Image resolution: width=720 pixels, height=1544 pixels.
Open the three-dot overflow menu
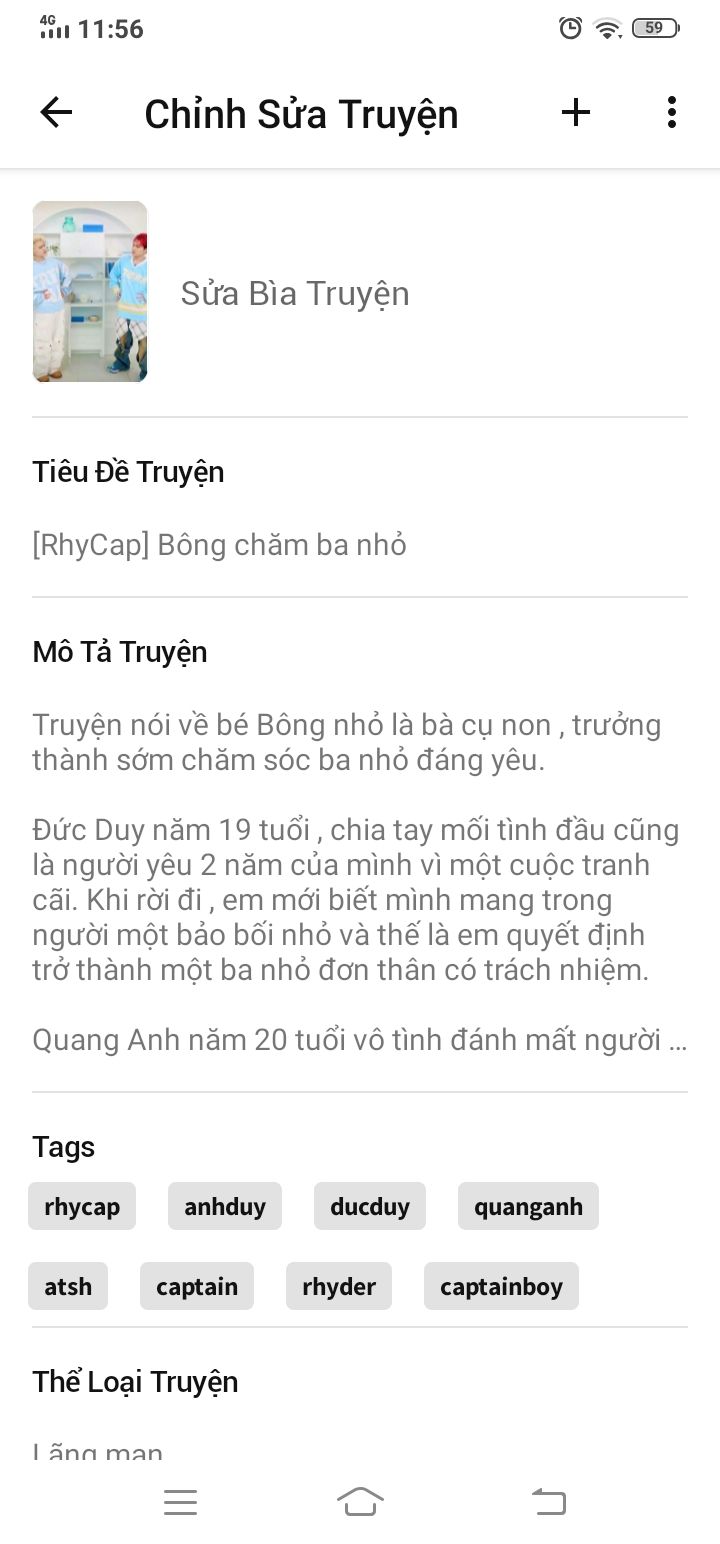pyautogui.click(x=672, y=113)
